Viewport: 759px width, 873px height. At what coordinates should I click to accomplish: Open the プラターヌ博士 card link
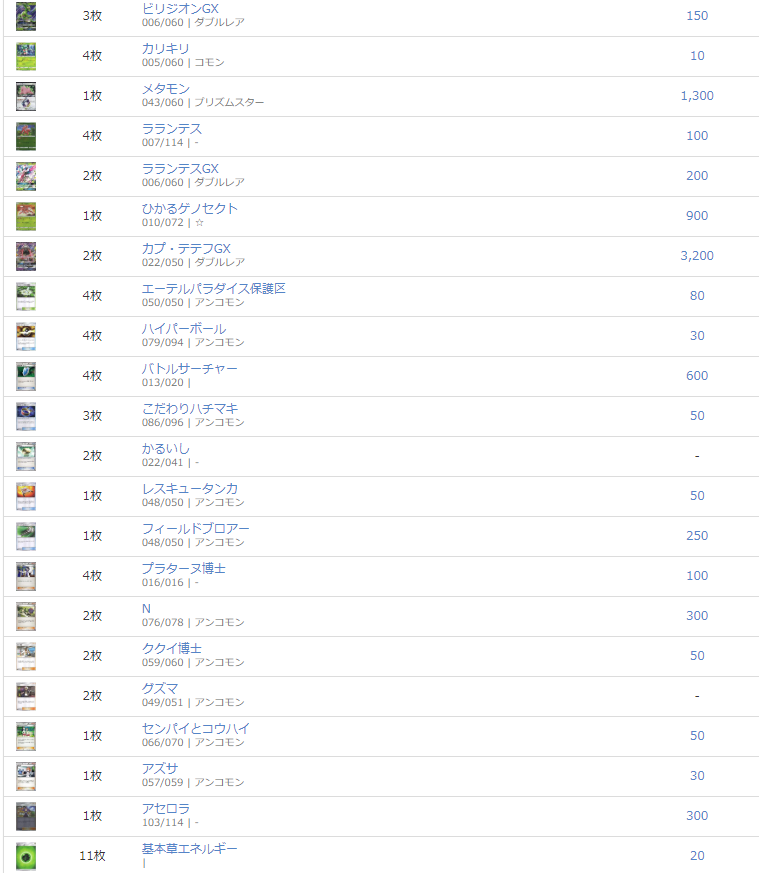click(x=184, y=569)
